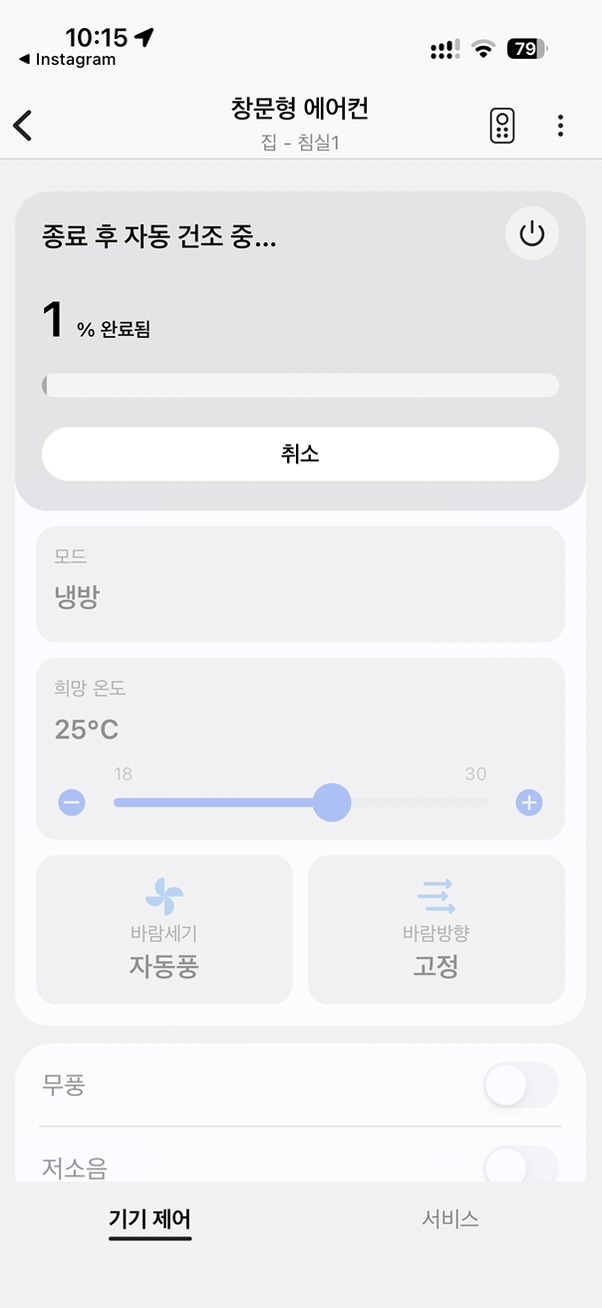Open the three-dot overflow menu

pyautogui.click(x=560, y=126)
